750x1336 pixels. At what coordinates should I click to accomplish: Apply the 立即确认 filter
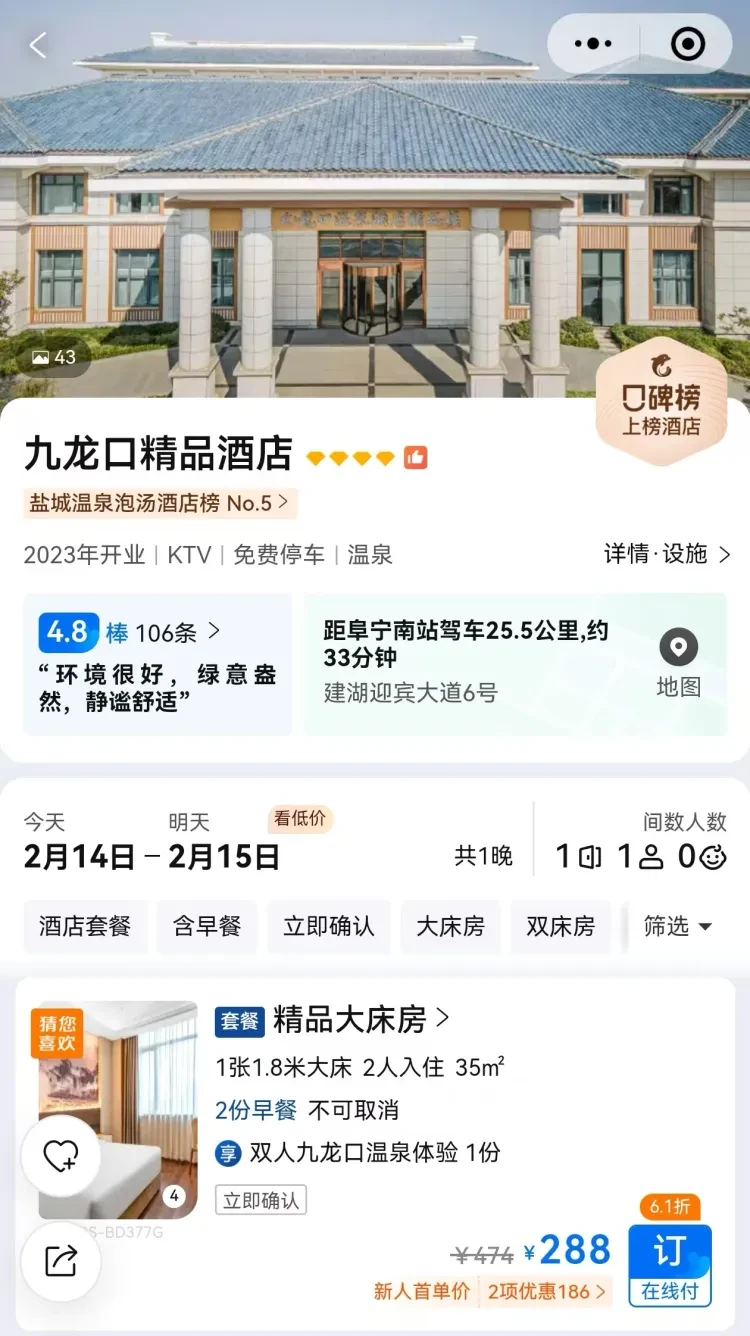(x=329, y=926)
